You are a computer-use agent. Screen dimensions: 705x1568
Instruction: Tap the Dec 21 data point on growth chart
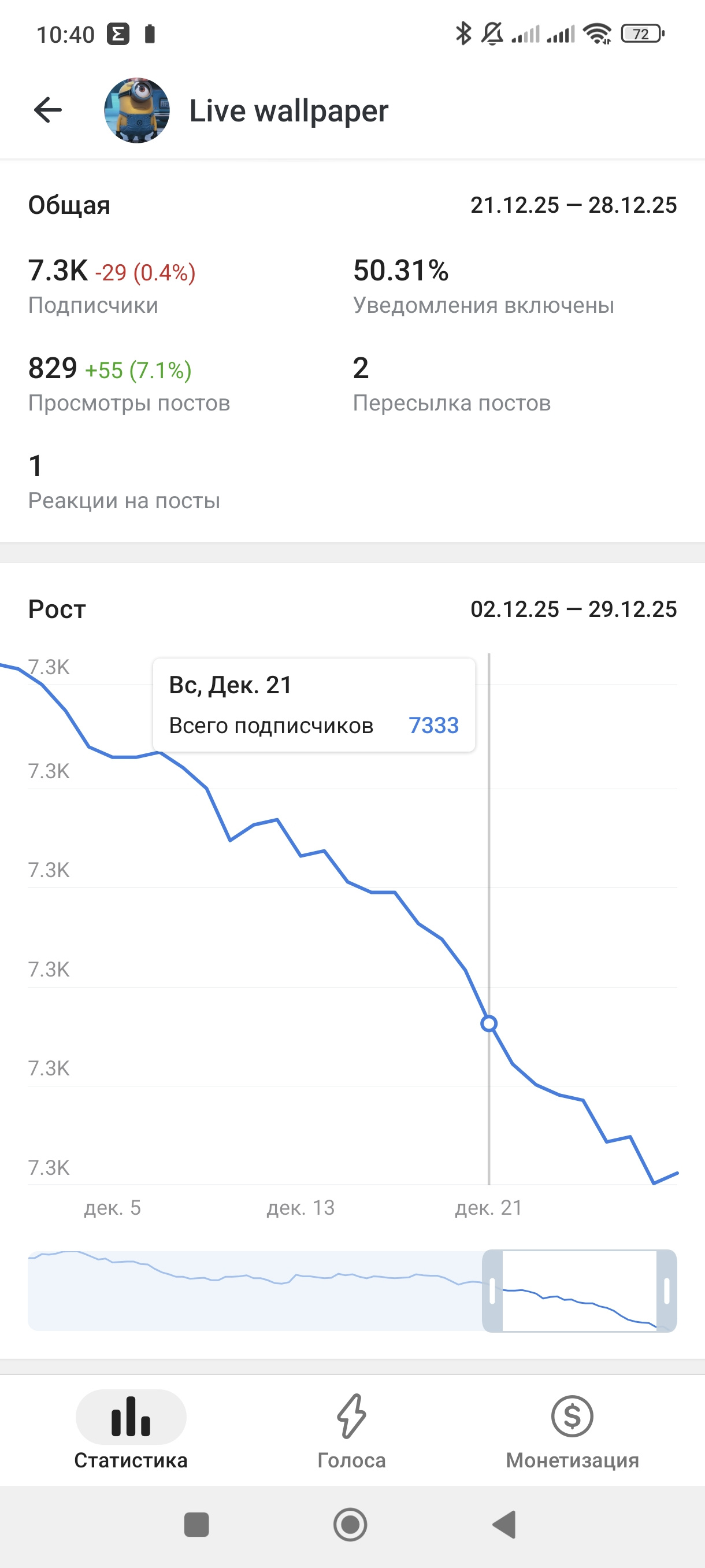[x=488, y=1023]
